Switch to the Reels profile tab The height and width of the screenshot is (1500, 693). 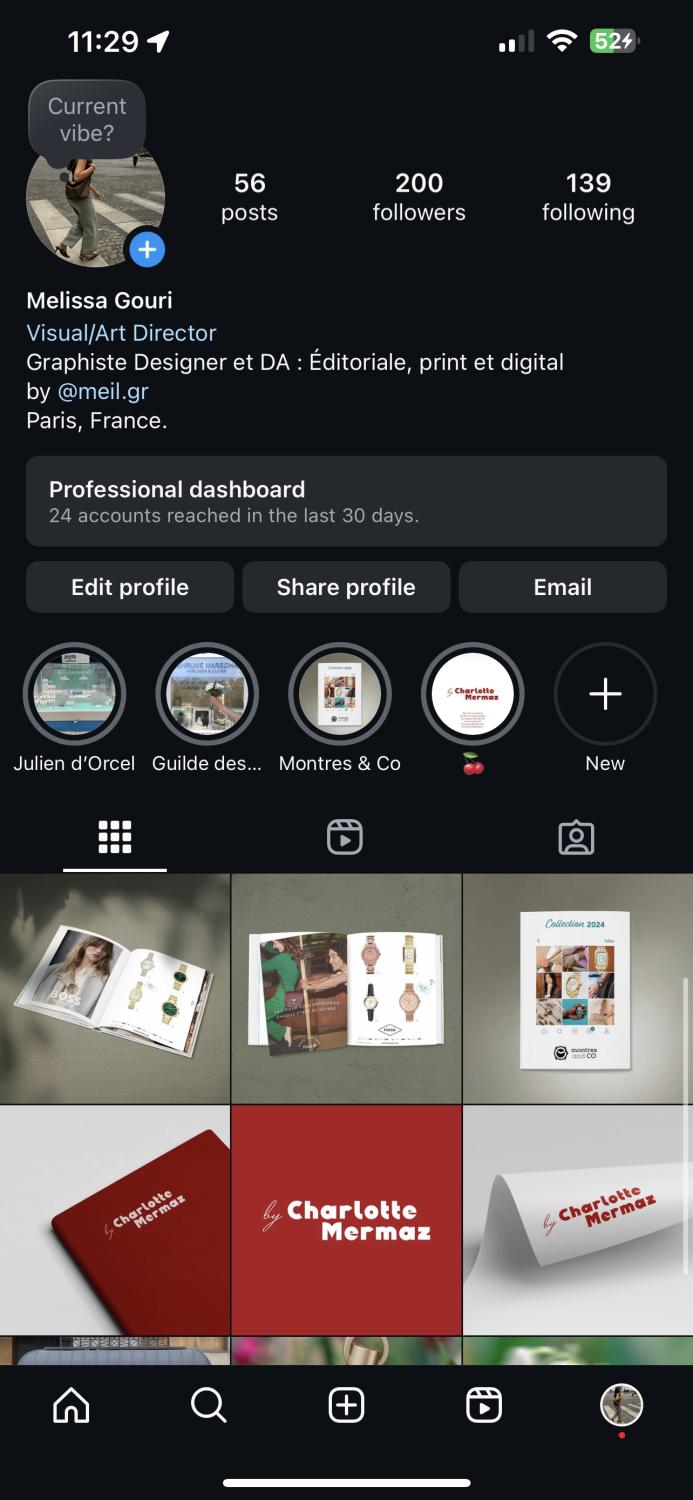tap(345, 837)
